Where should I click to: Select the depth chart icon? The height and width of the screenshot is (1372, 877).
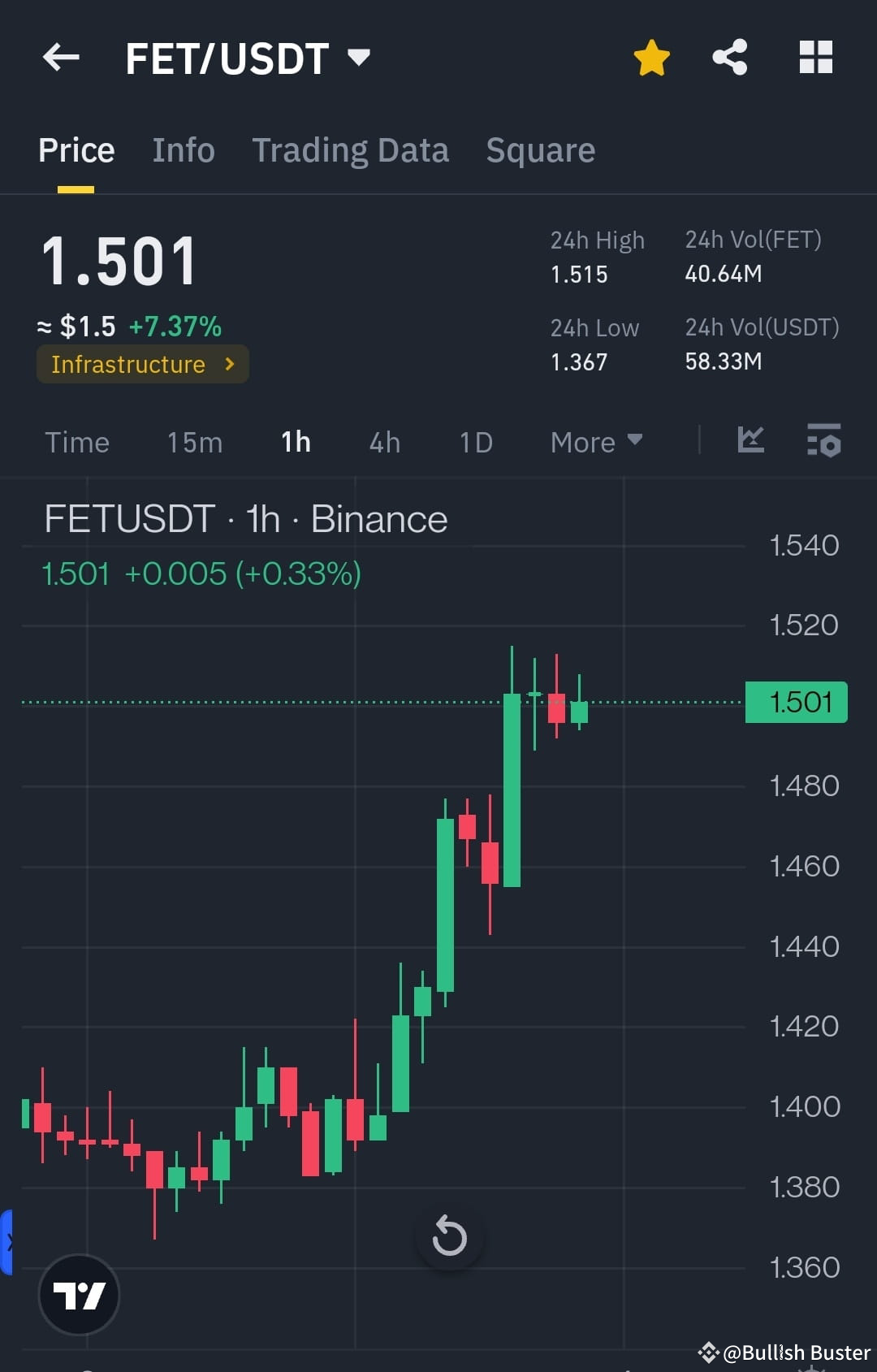(750, 440)
